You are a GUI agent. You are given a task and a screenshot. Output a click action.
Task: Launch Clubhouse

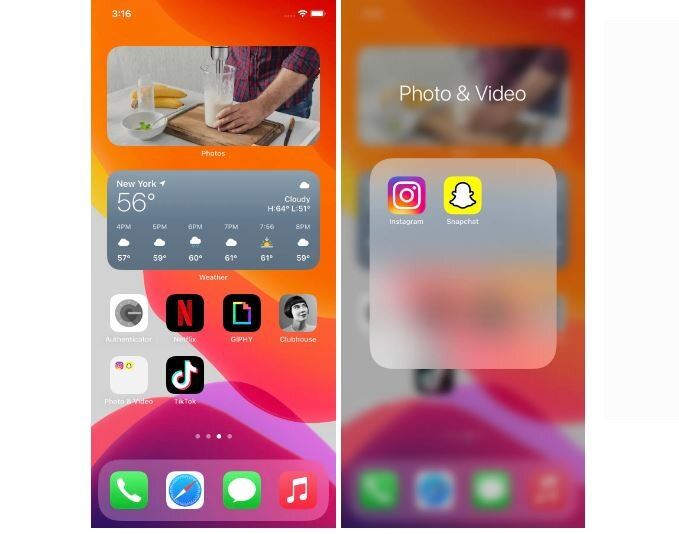click(x=298, y=313)
